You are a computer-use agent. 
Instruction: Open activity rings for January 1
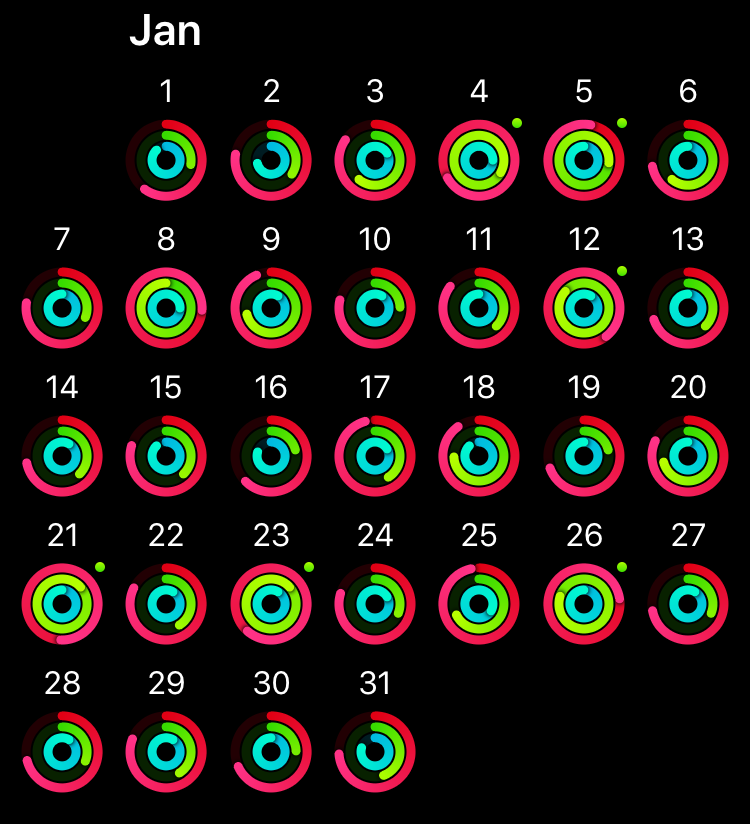166,160
